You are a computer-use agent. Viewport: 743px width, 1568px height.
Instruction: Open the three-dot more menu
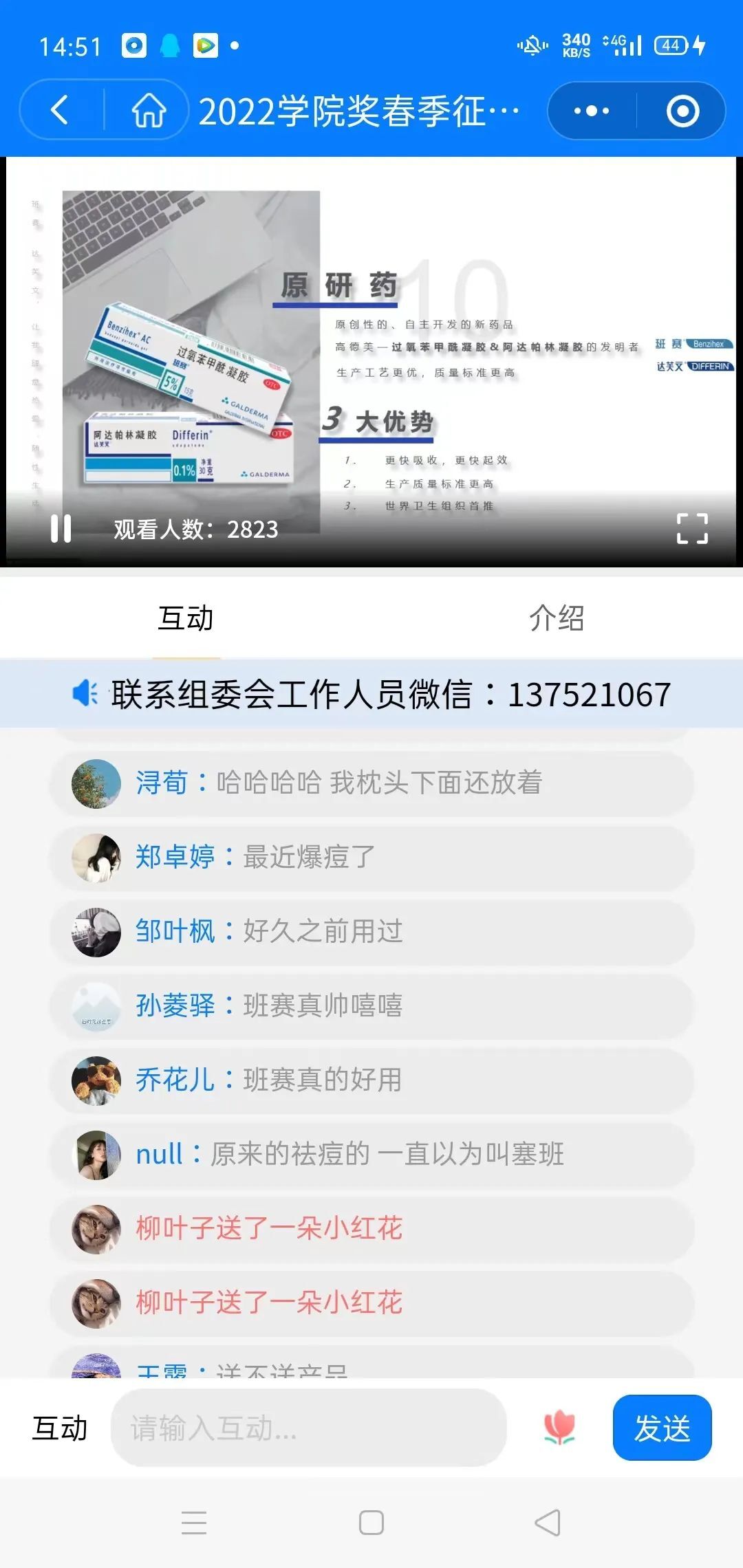(x=592, y=111)
